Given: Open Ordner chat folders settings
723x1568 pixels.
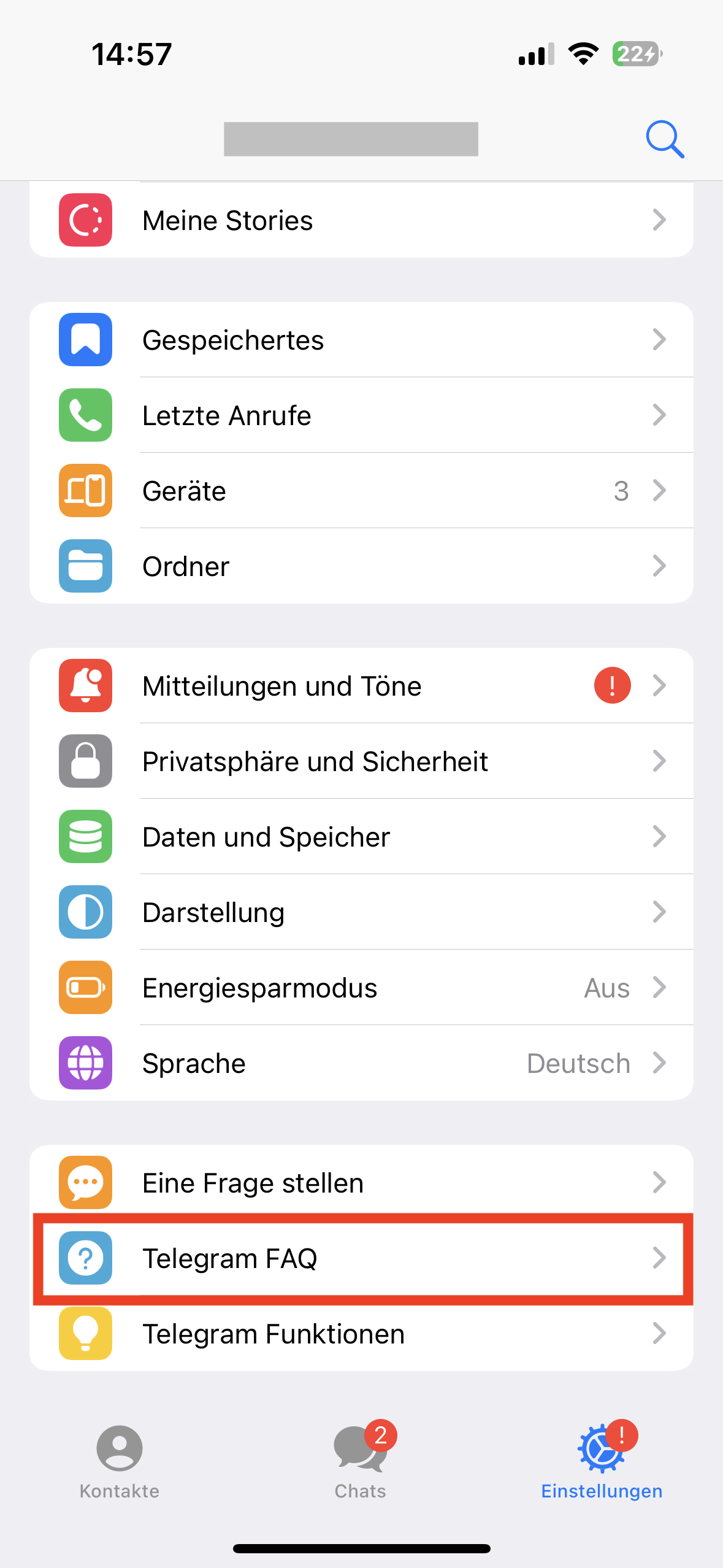Looking at the screenshot, I should tap(361, 566).
